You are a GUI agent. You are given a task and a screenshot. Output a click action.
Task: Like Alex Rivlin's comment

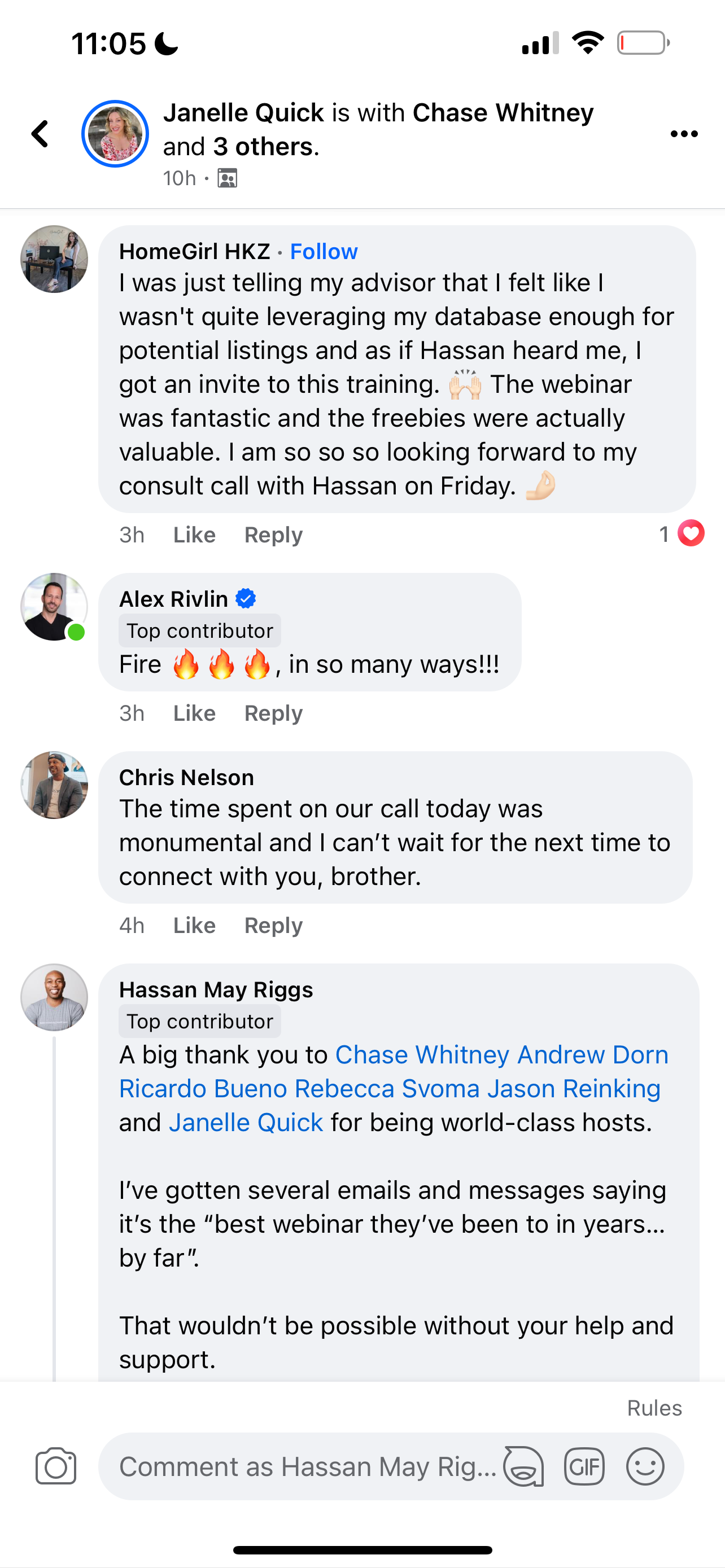click(194, 713)
